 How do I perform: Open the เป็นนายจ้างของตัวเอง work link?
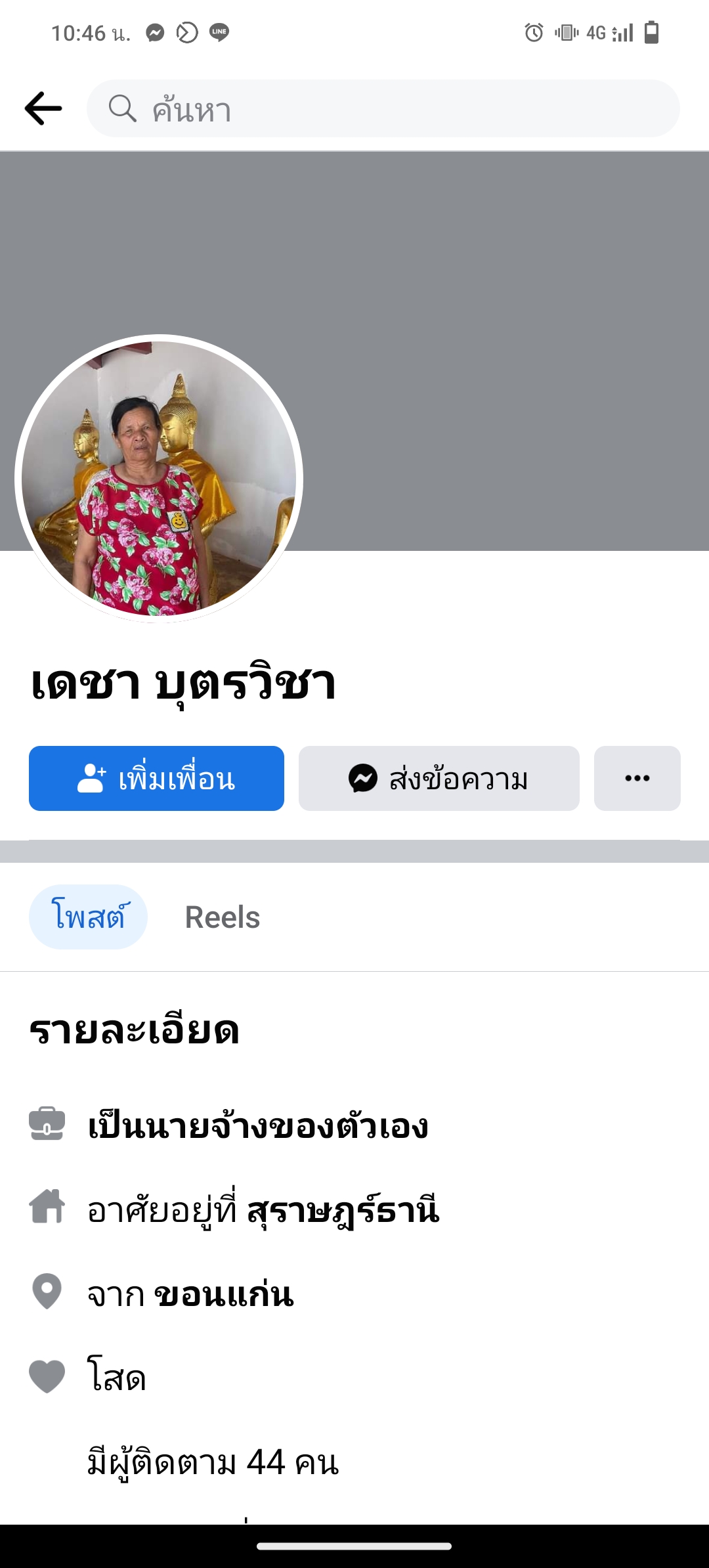[x=258, y=1125]
